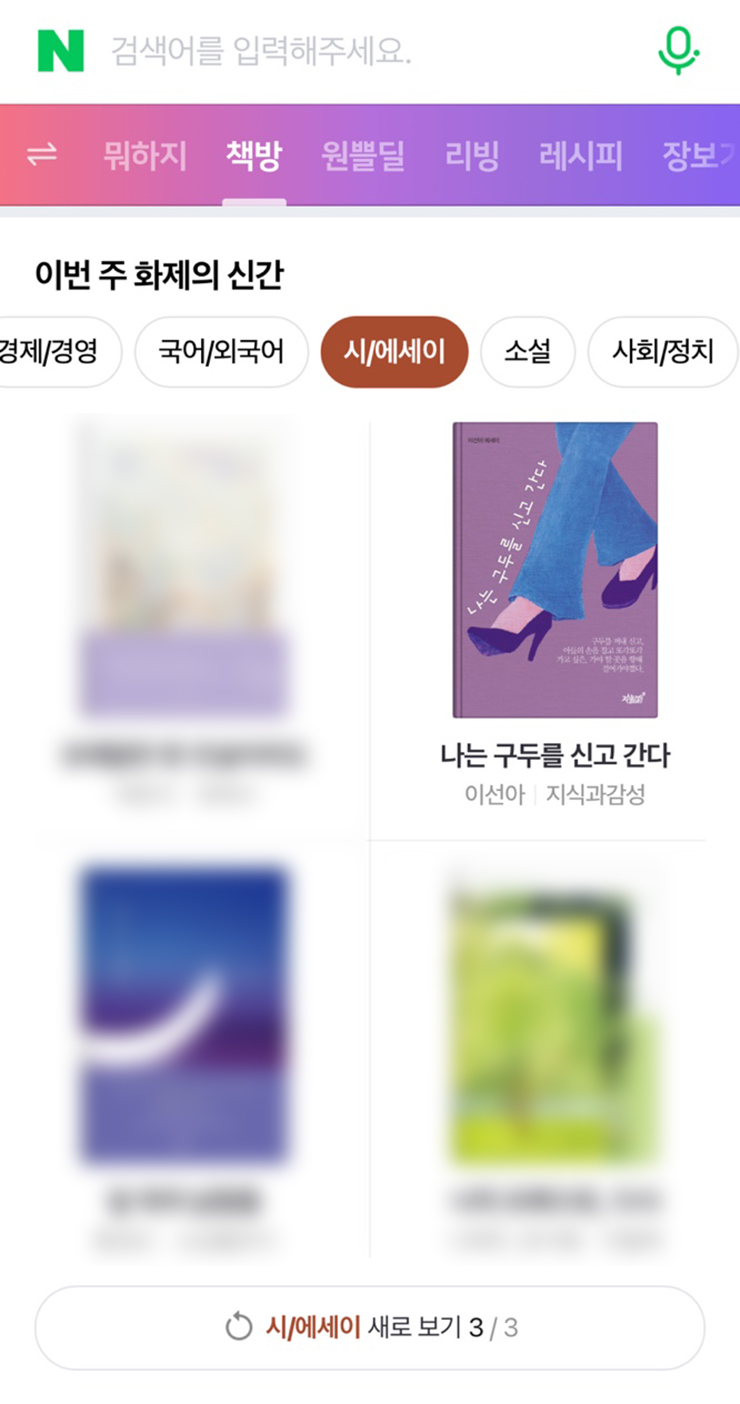Tap the 시/에세이 category chip
Viewport: 740px width, 1404px height.
tap(394, 351)
